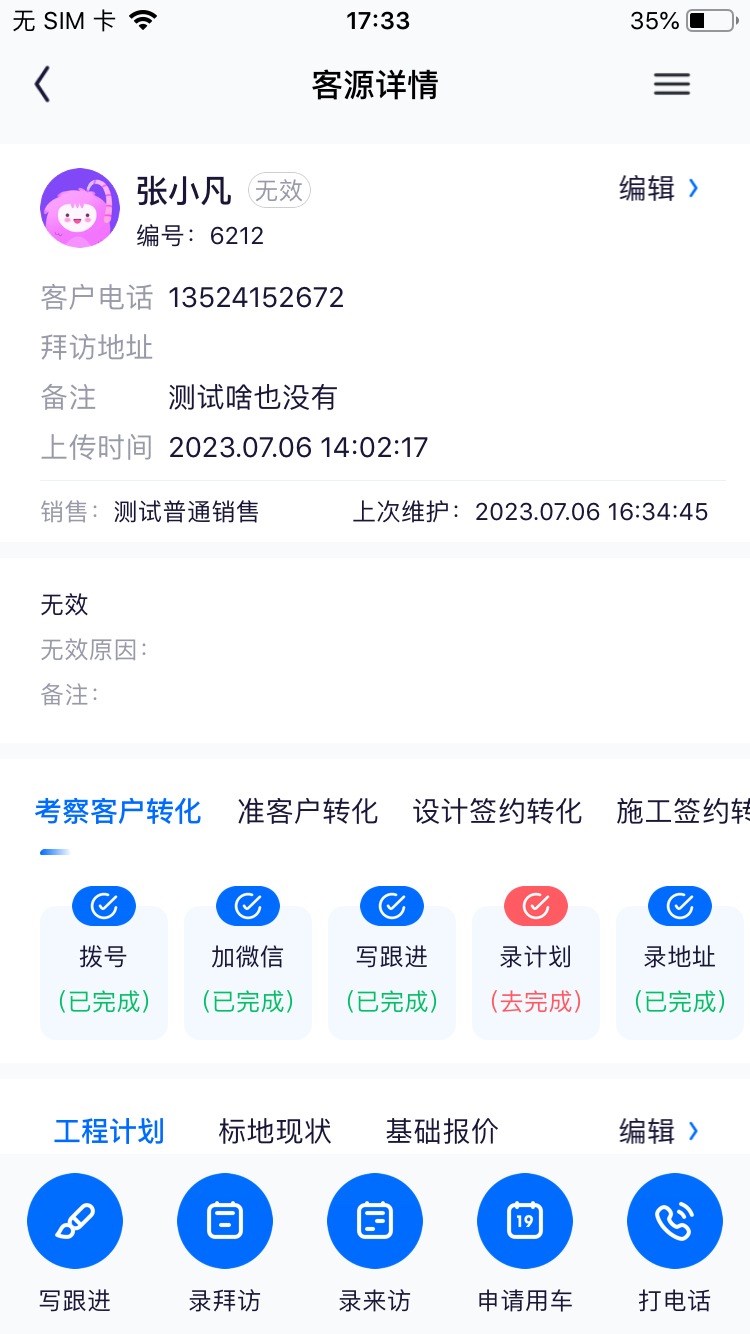Open the 拨号 completed step card
Viewport: 750px width, 1334px height.
(x=104, y=965)
